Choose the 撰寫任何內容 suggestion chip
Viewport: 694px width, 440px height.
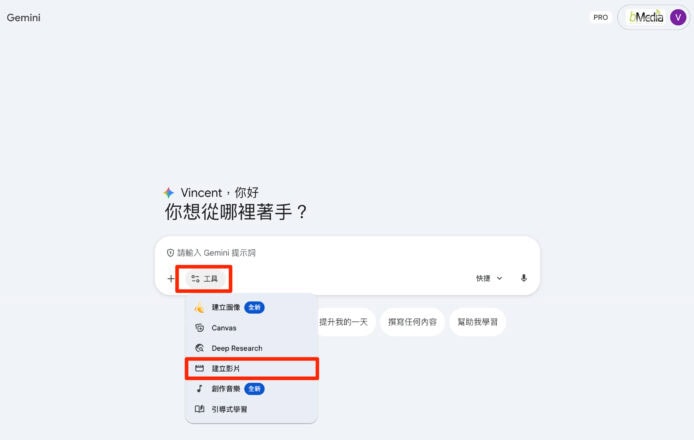pos(412,322)
